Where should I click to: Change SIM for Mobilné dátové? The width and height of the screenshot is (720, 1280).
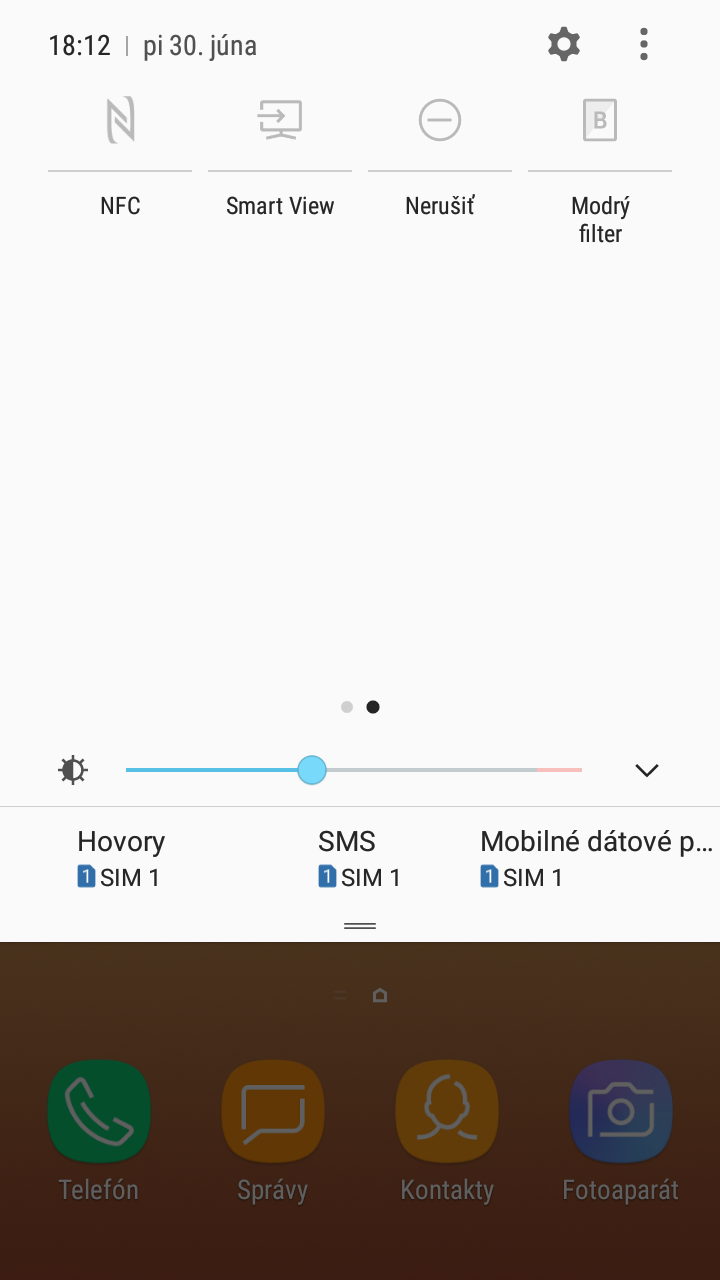597,859
